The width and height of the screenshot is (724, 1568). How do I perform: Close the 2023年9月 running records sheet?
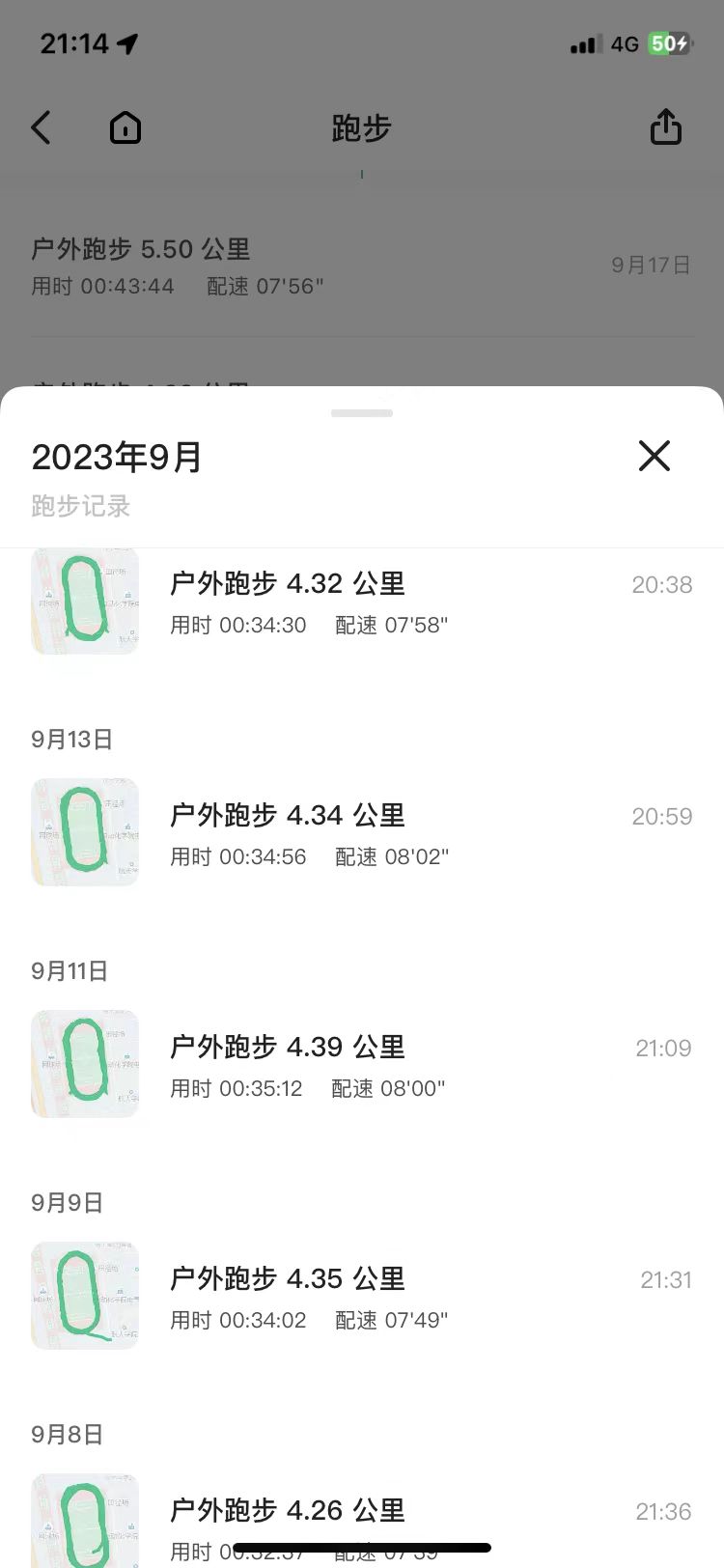pos(654,456)
